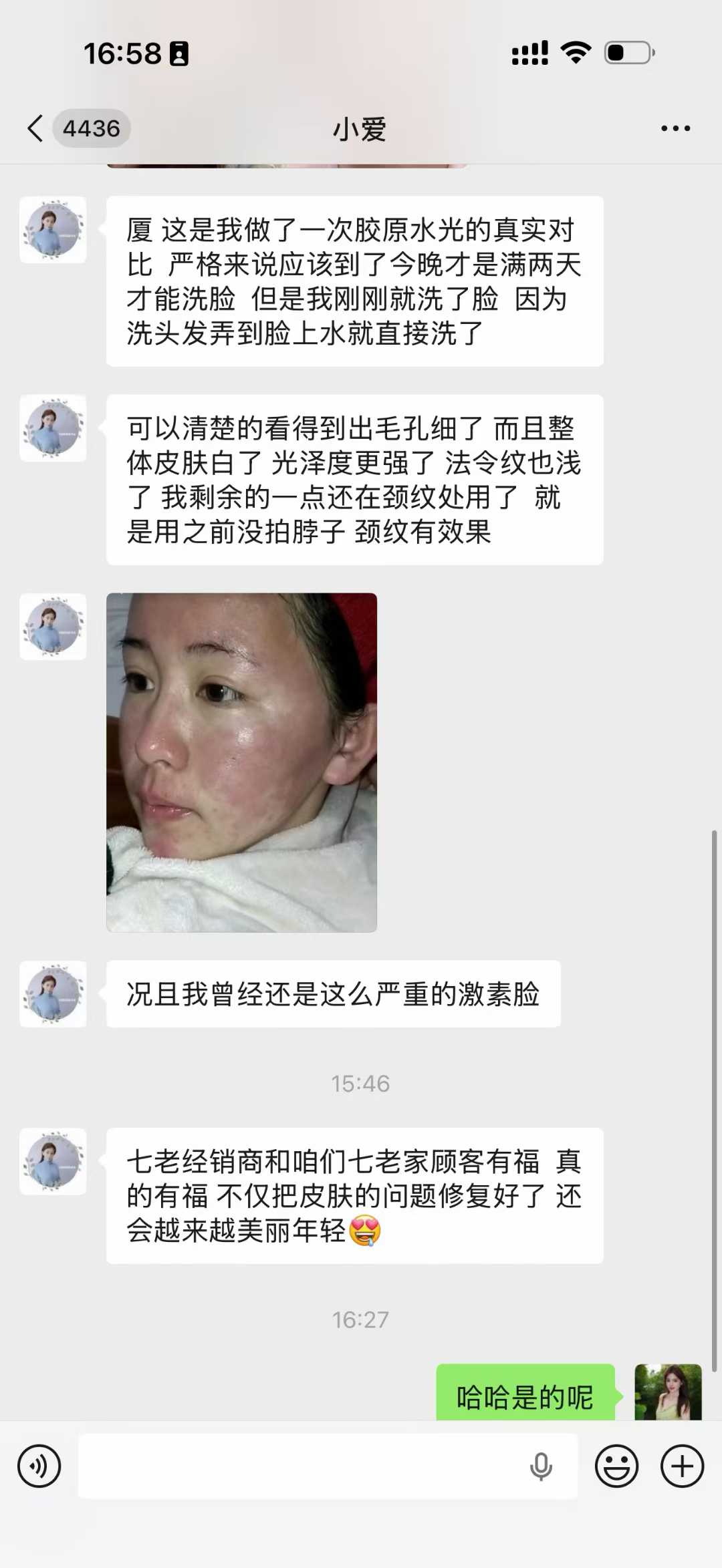View 小爱's profile from the avatar beside the photo
722x1568 pixels.
pos(53,627)
